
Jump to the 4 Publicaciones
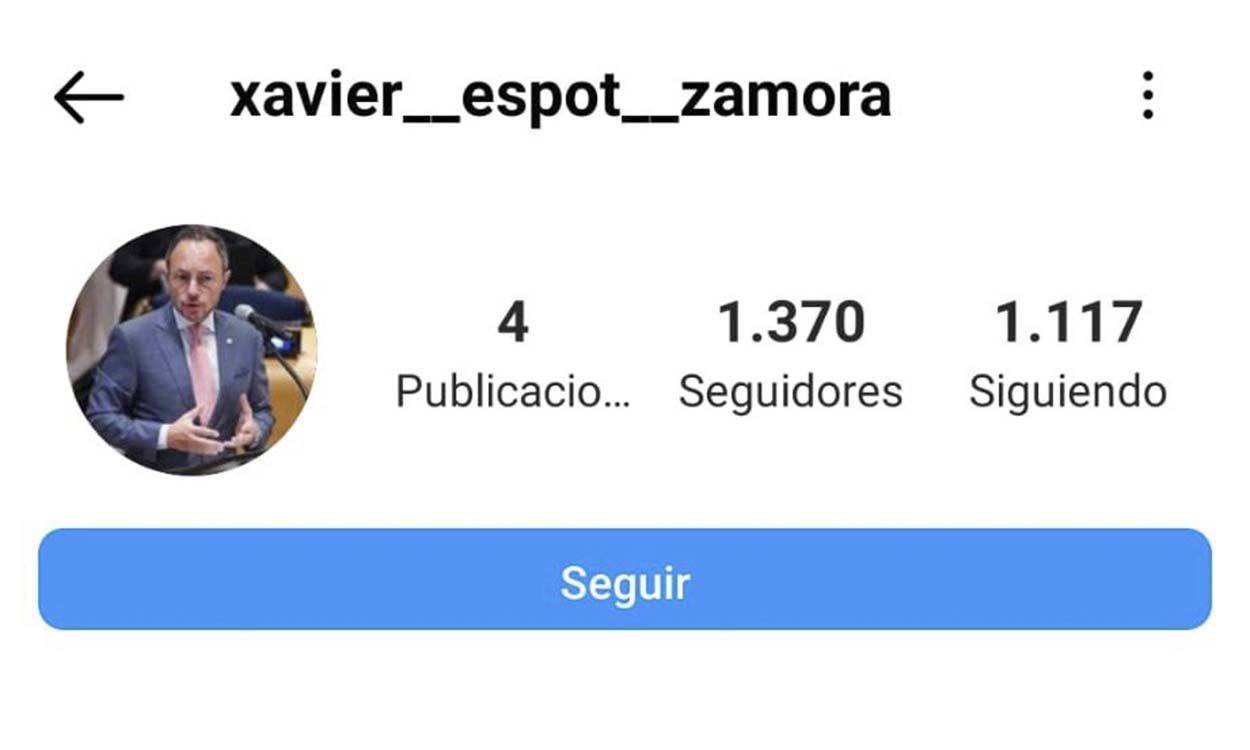click(513, 353)
